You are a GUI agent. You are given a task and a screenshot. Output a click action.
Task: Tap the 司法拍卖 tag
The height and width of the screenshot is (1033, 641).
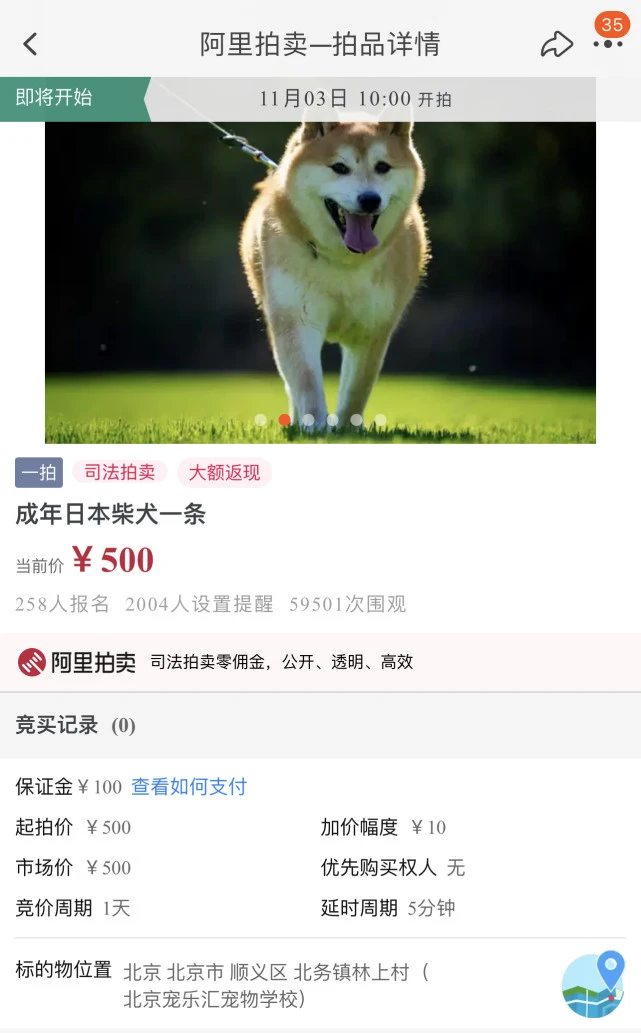tap(119, 472)
